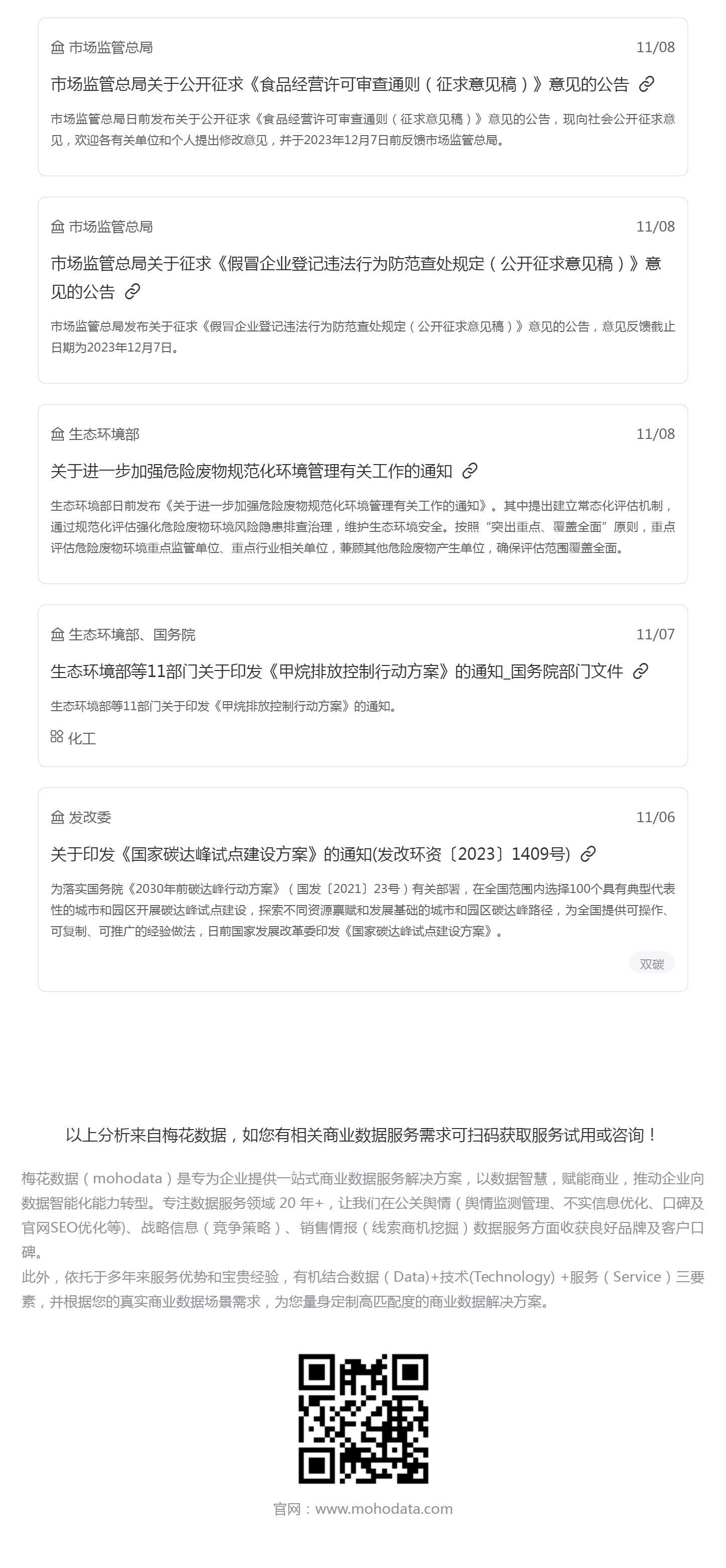Open link icon beside 食品经营许可审查通则 announcement
Viewport: 726px width, 1568px height.
pos(646,83)
